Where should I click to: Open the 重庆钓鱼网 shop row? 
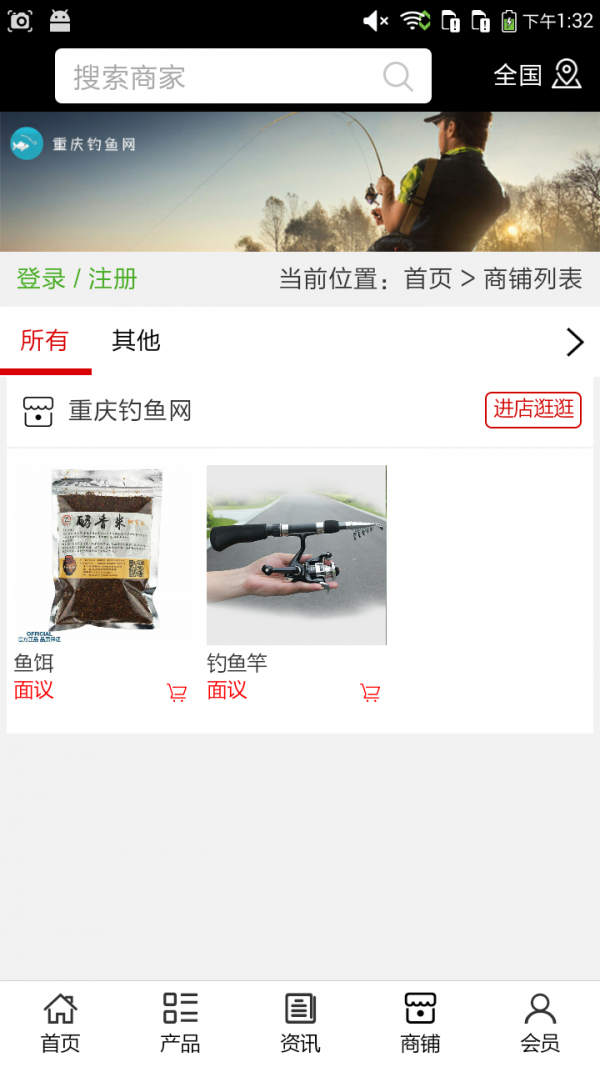[x=130, y=411]
